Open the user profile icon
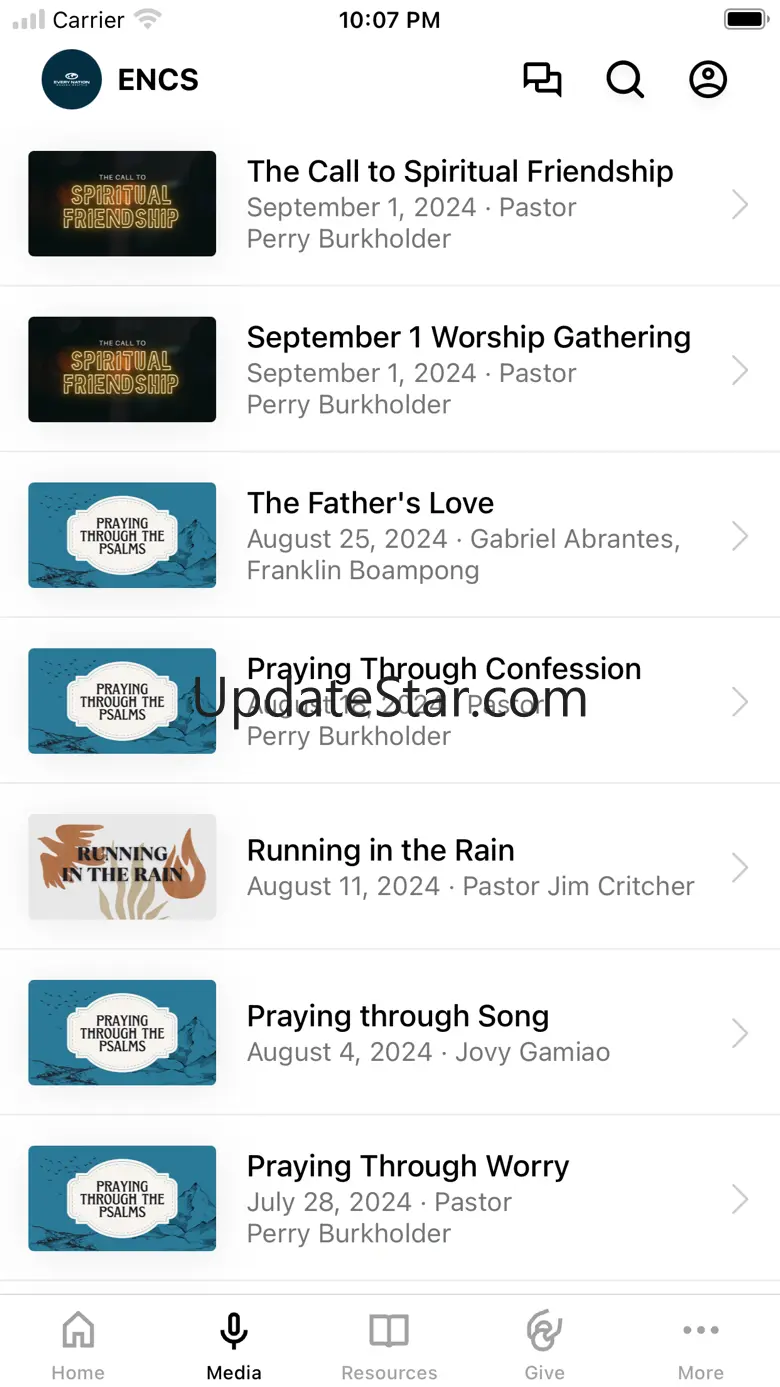Screen dimensions: 780x1387 click(x=708, y=80)
